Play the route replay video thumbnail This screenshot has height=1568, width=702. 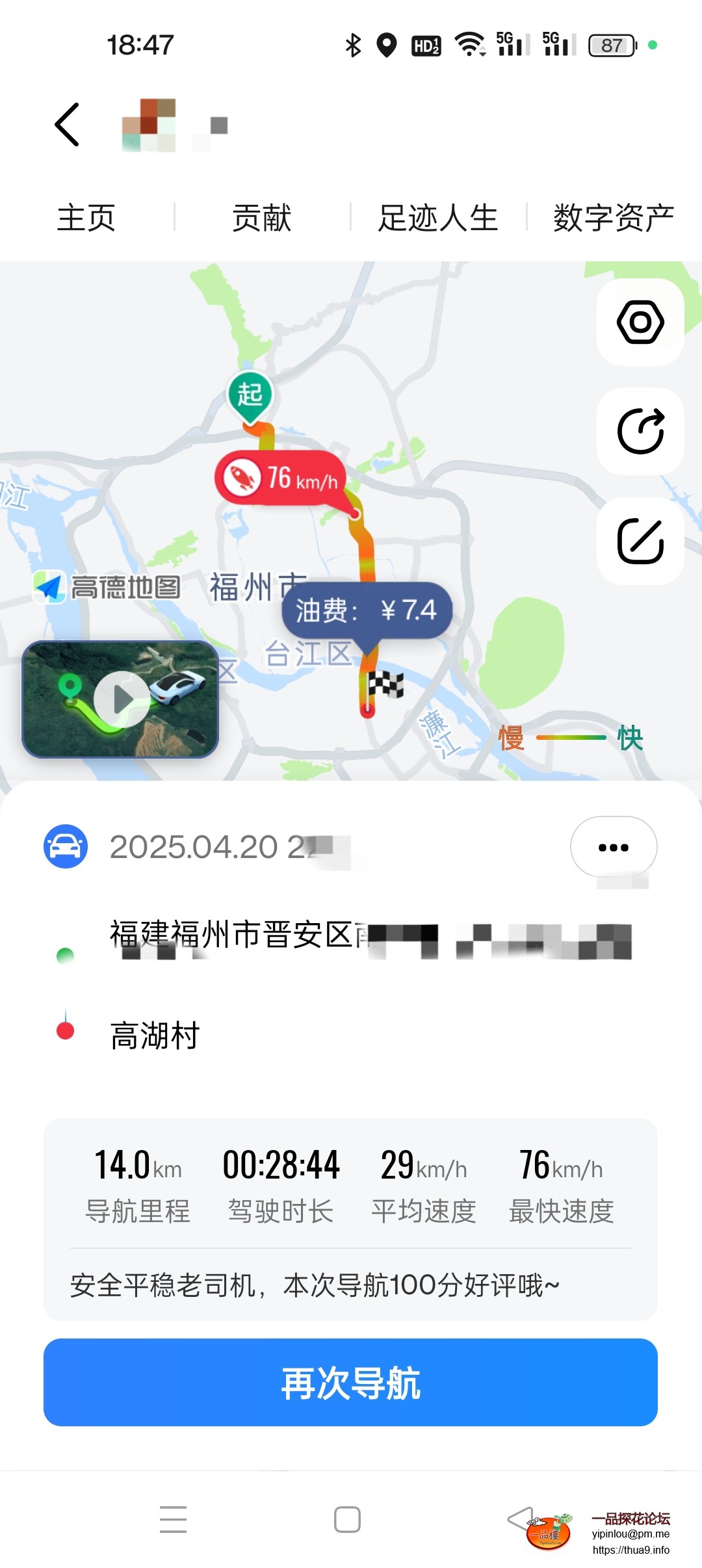tap(121, 699)
